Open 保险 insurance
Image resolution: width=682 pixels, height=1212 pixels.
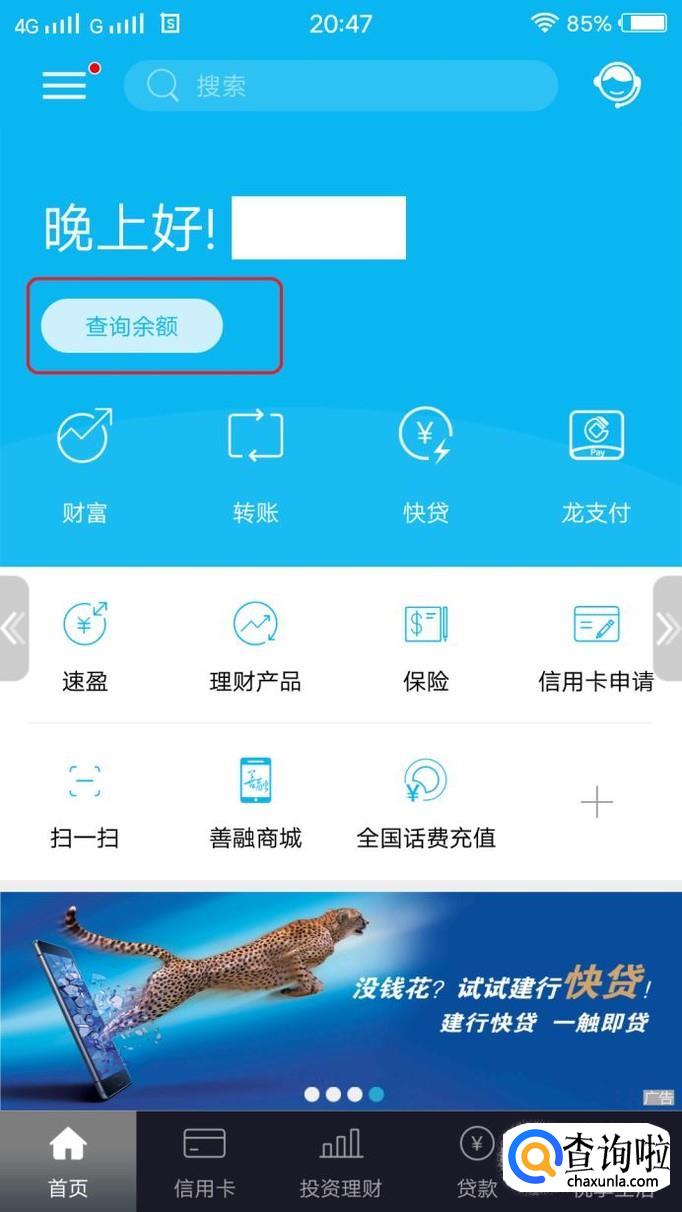tap(425, 646)
